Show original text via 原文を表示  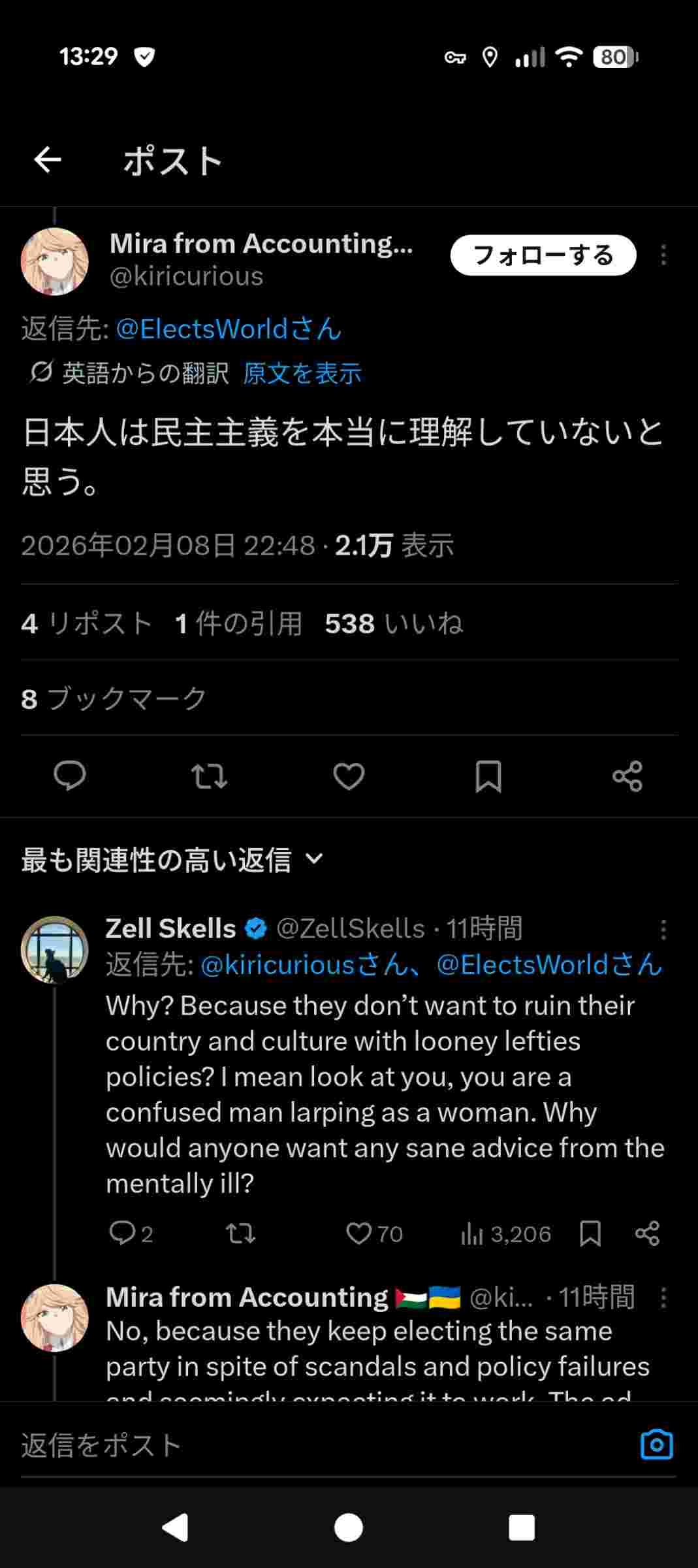tap(302, 374)
